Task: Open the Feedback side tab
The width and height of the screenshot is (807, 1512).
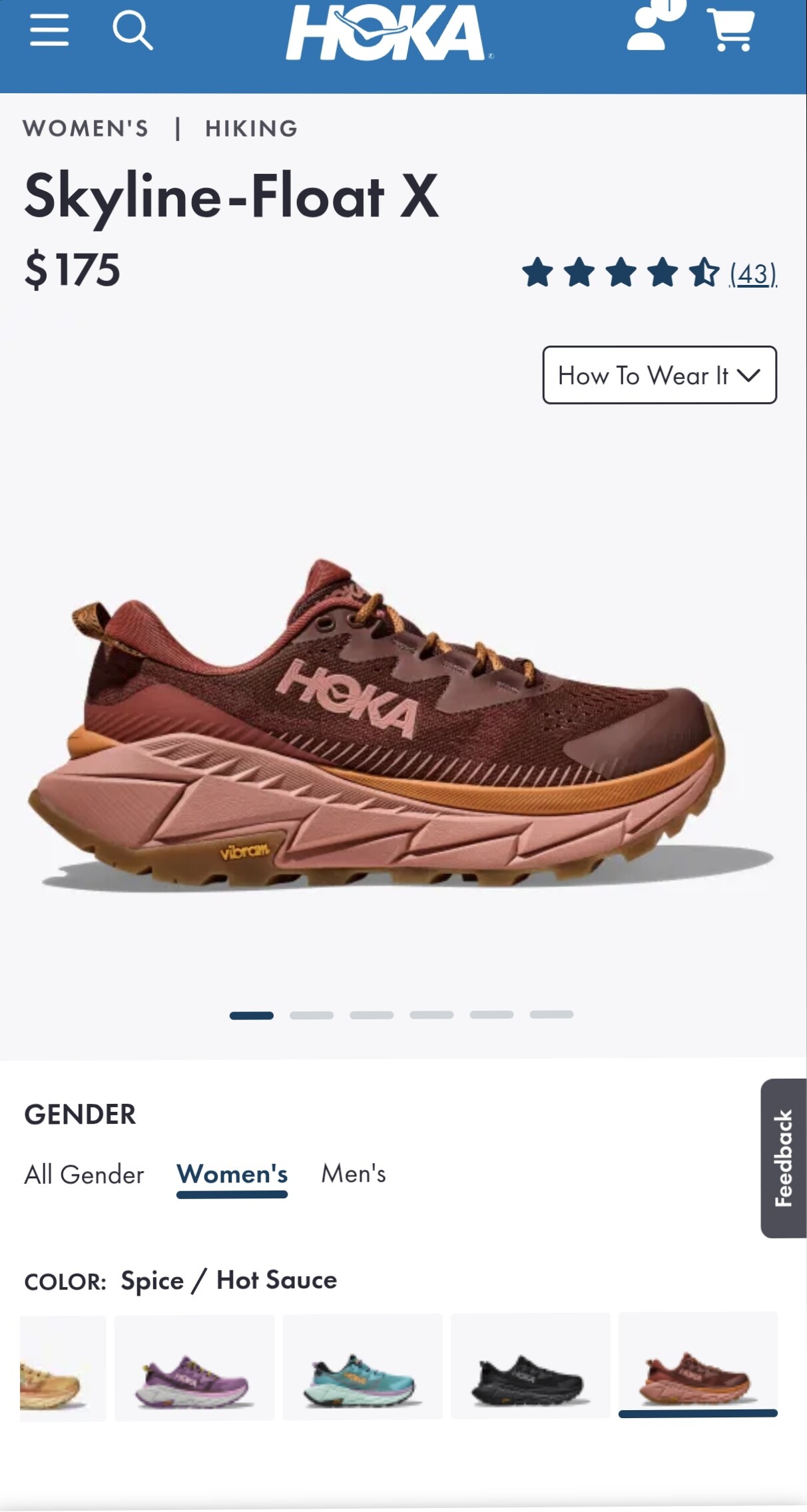Action: point(784,1158)
